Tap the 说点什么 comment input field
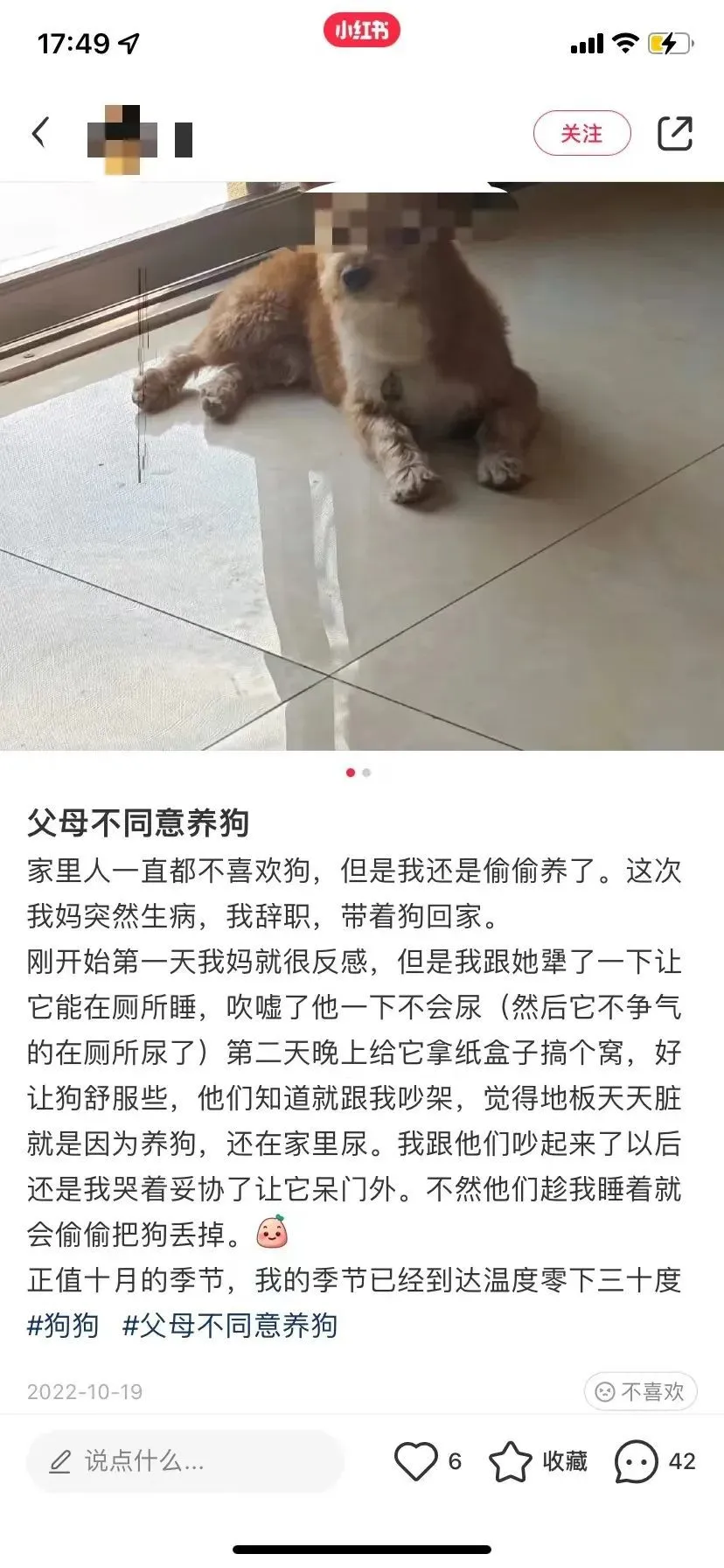 point(184,1461)
